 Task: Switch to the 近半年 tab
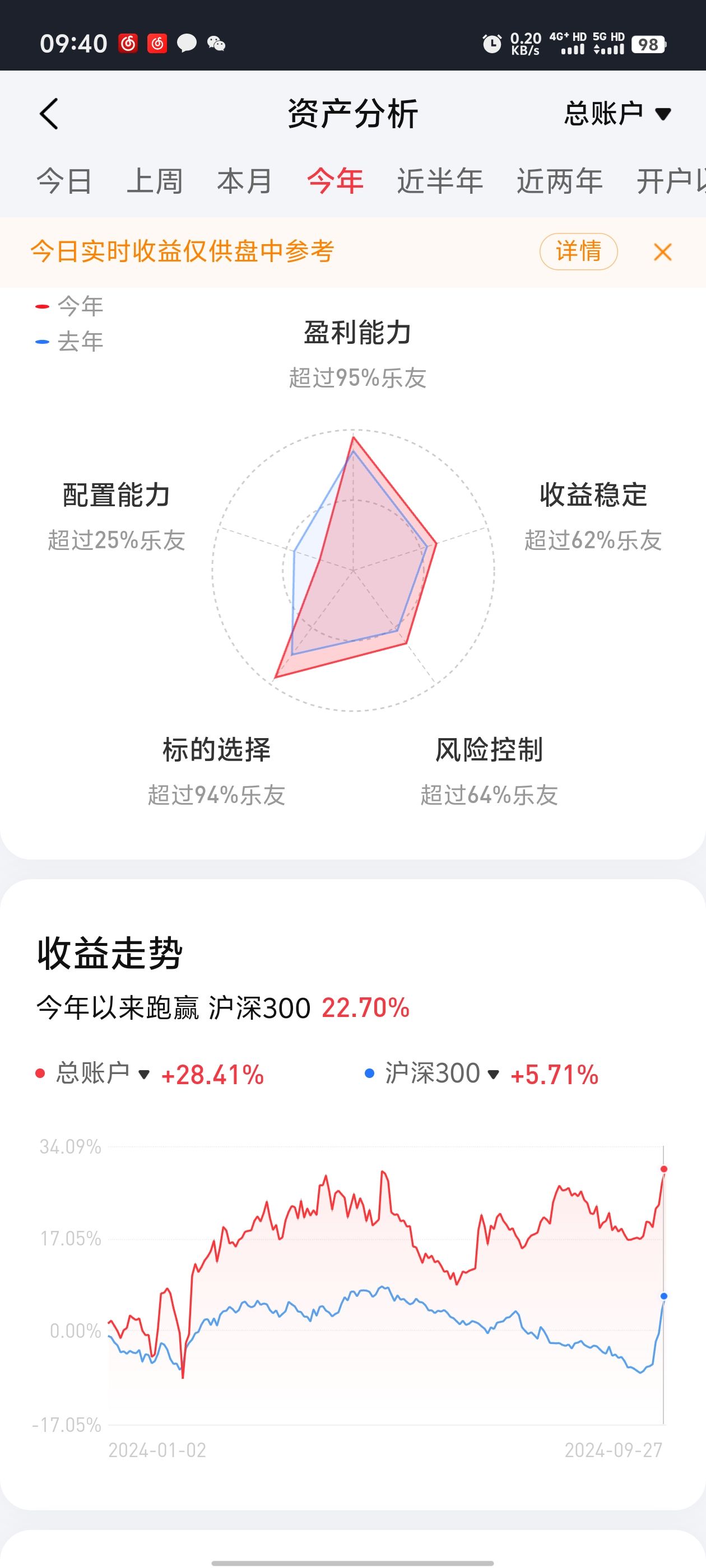pos(440,181)
